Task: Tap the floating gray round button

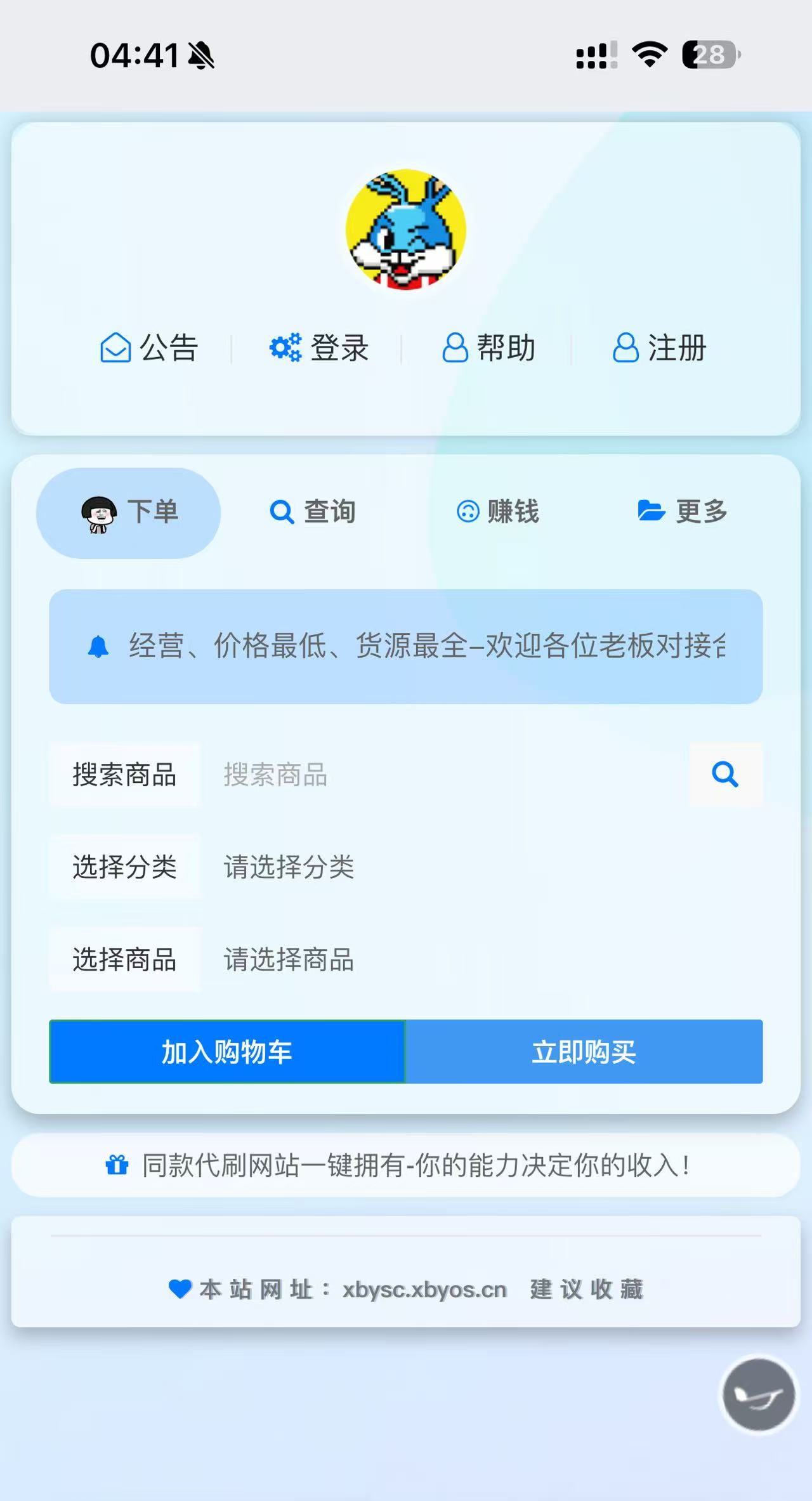Action: point(759,1395)
